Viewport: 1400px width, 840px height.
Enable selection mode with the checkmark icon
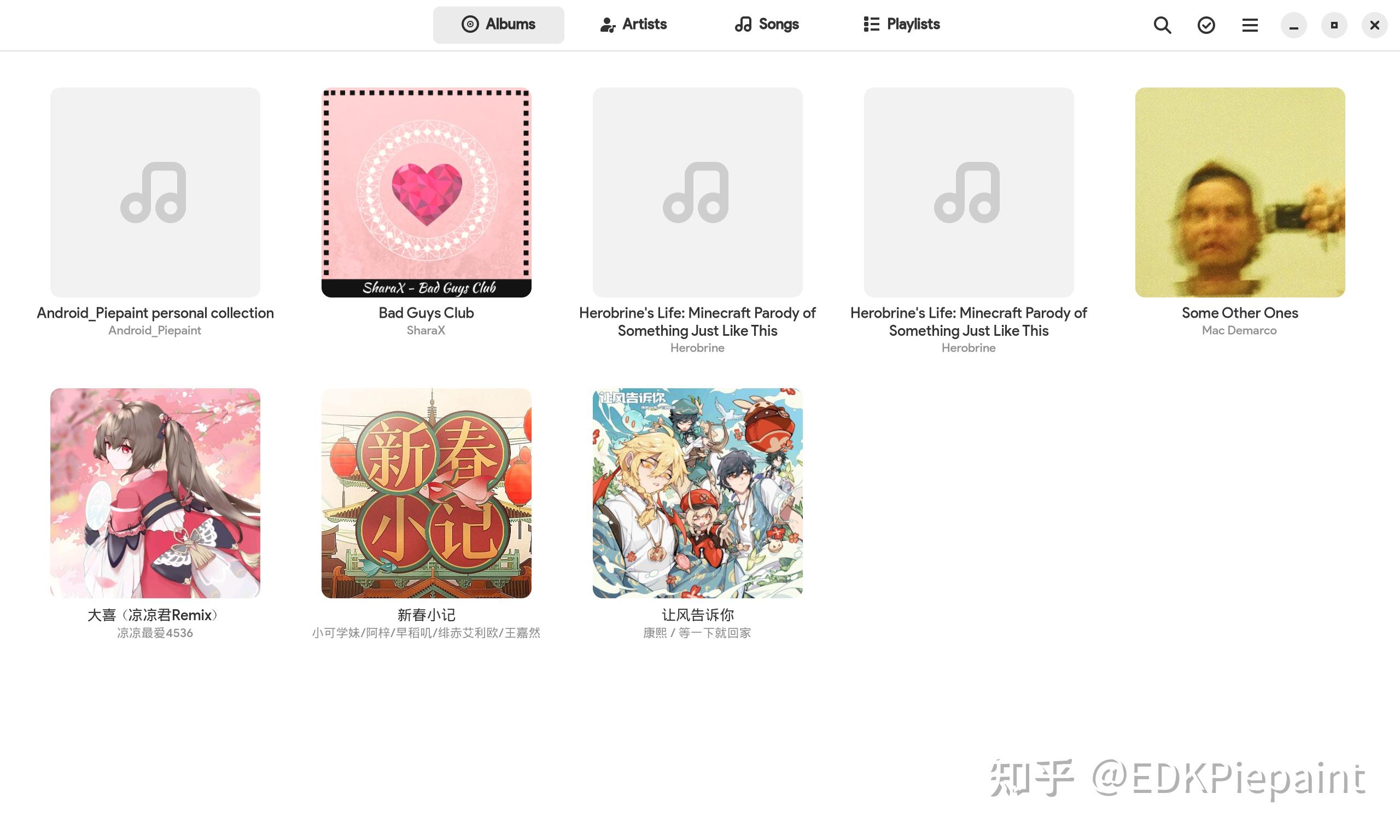[1206, 25]
